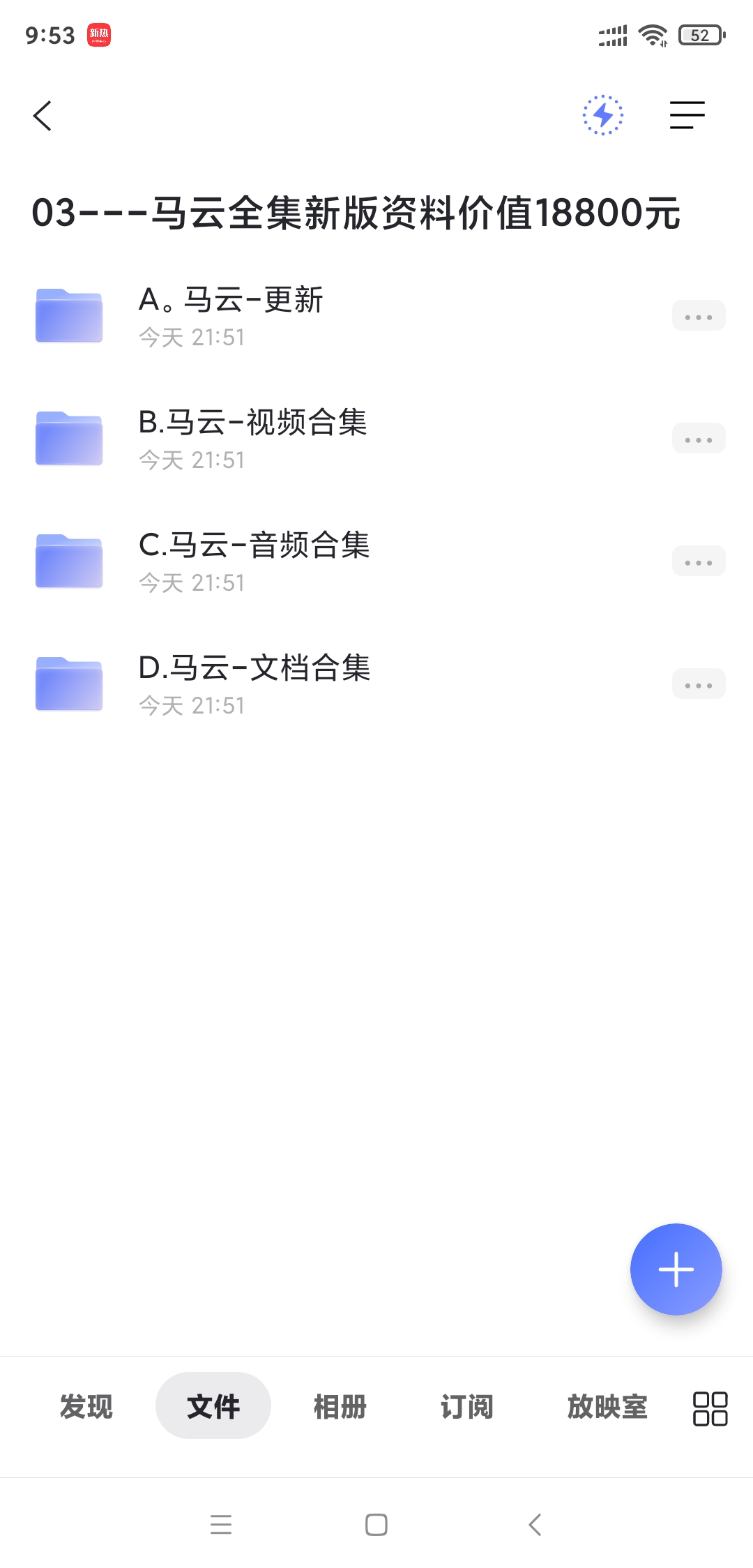Show more options for A。马云-更新
The height and width of the screenshot is (1568, 753).
coord(698,317)
